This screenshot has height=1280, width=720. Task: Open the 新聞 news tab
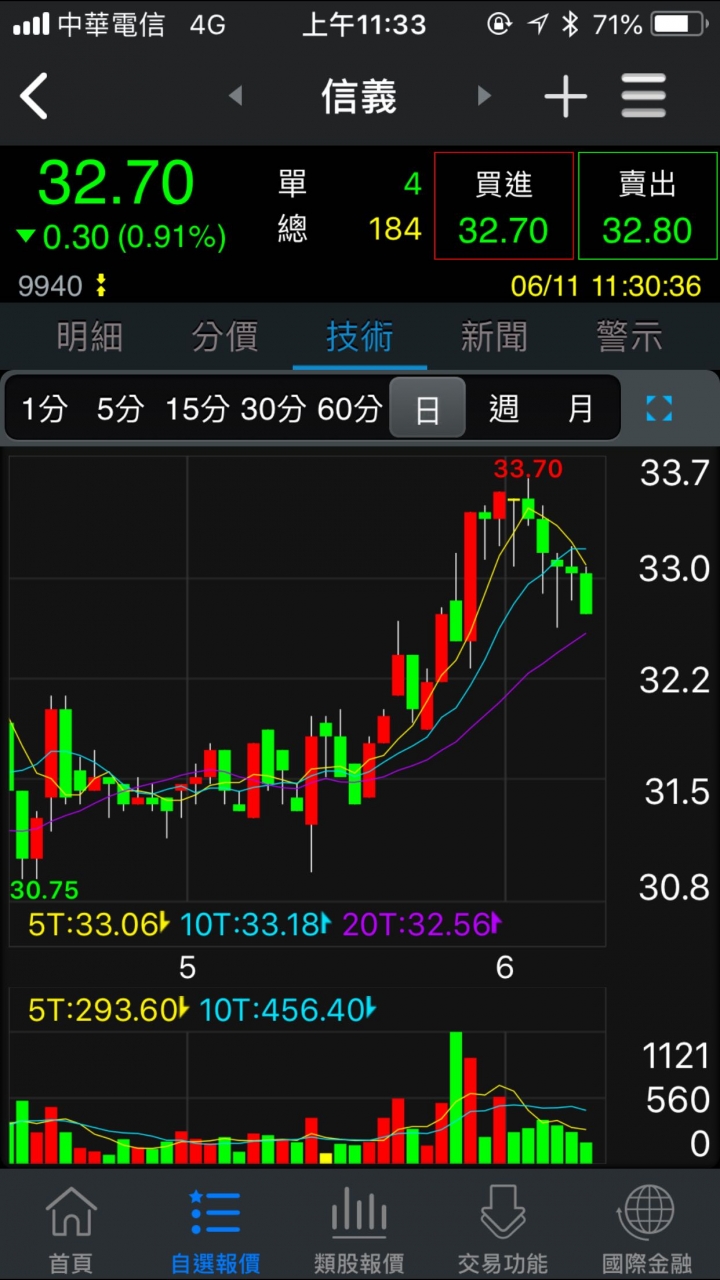point(494,337)
